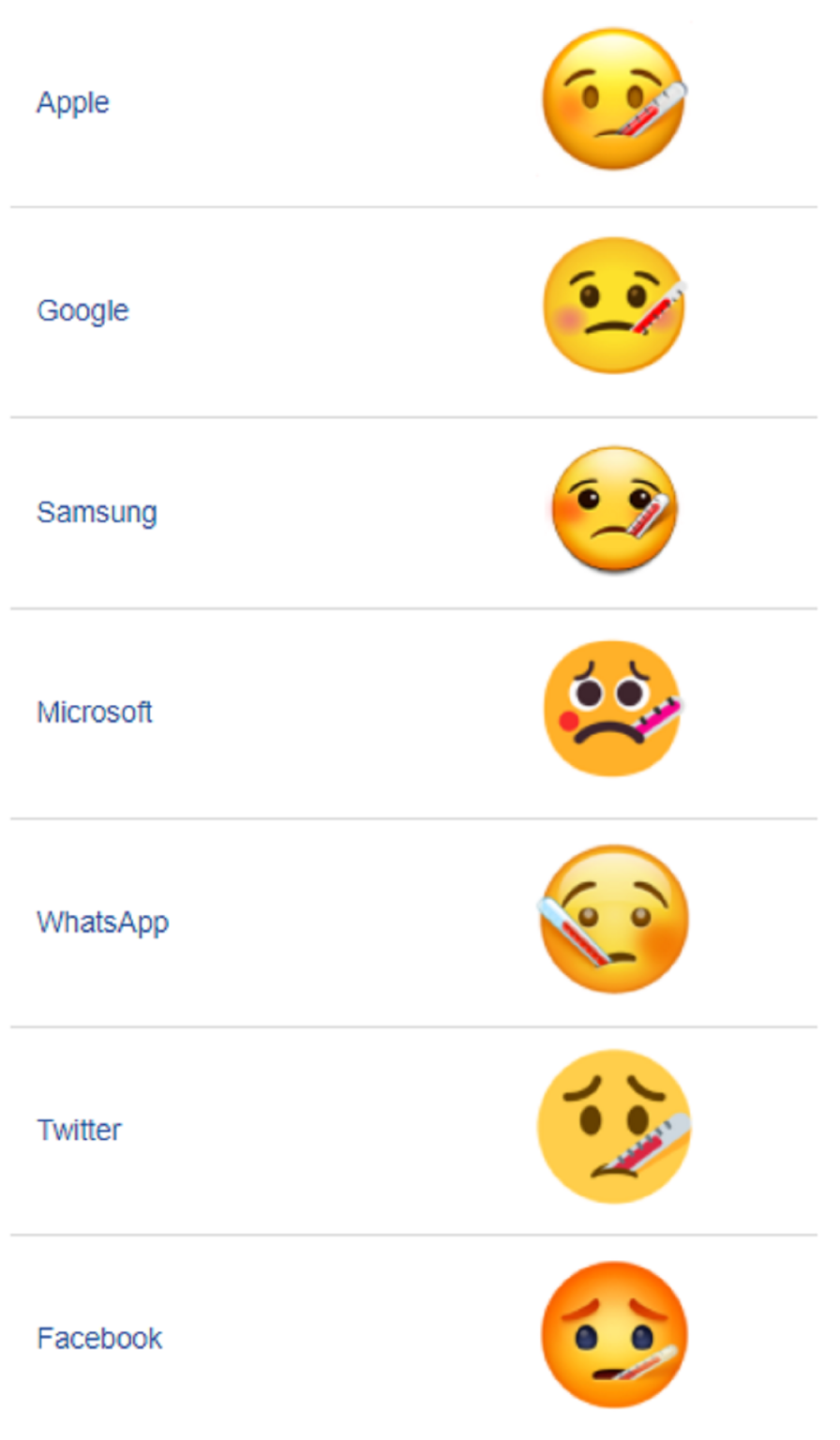Open the WhatsApp link
This screenshot has width=840, height=1440.
102,922
